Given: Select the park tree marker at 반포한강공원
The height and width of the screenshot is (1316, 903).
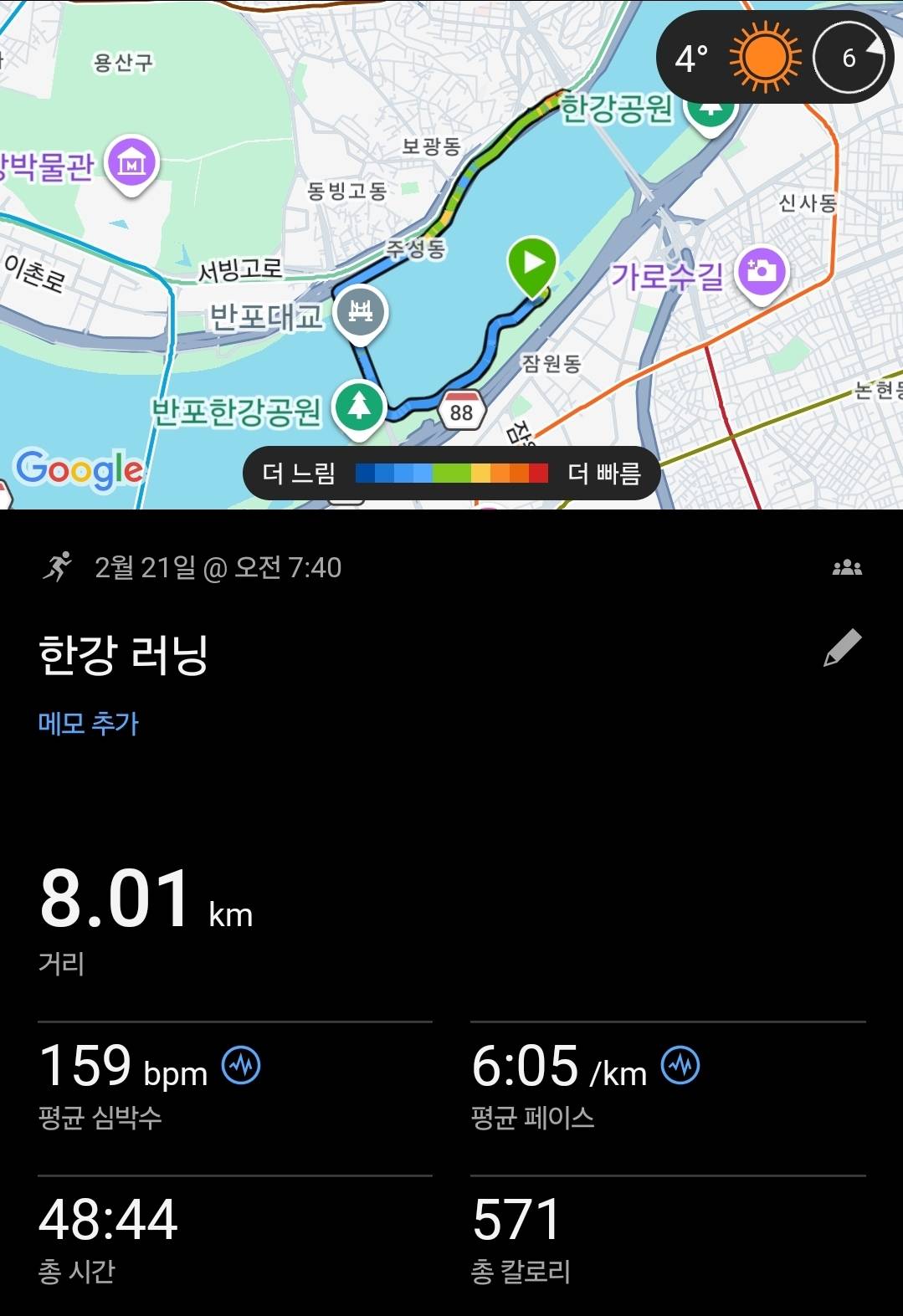Looking at the screenshot, I should (x=360, y=407).
